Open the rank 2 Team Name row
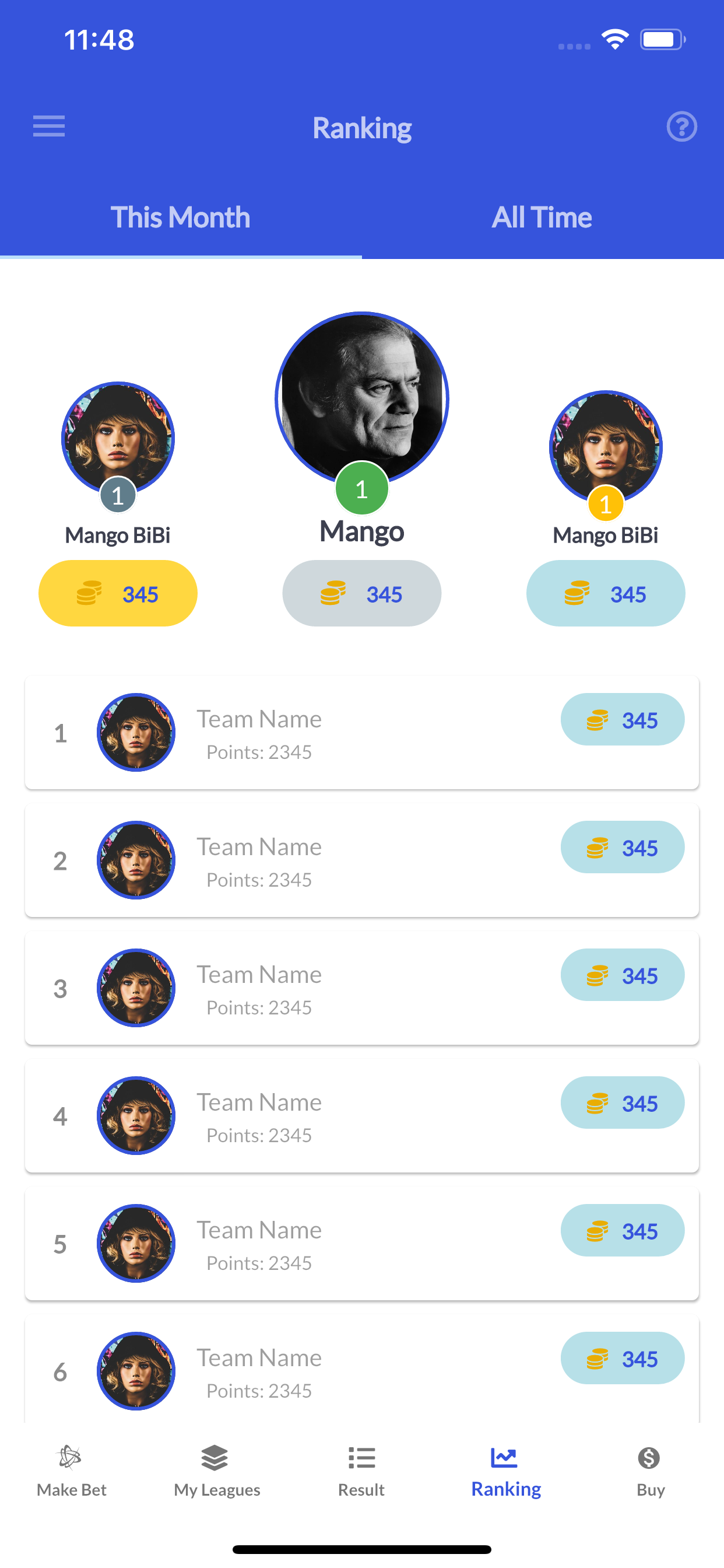This screenshot has width=724, height=1568. (361, 860)
